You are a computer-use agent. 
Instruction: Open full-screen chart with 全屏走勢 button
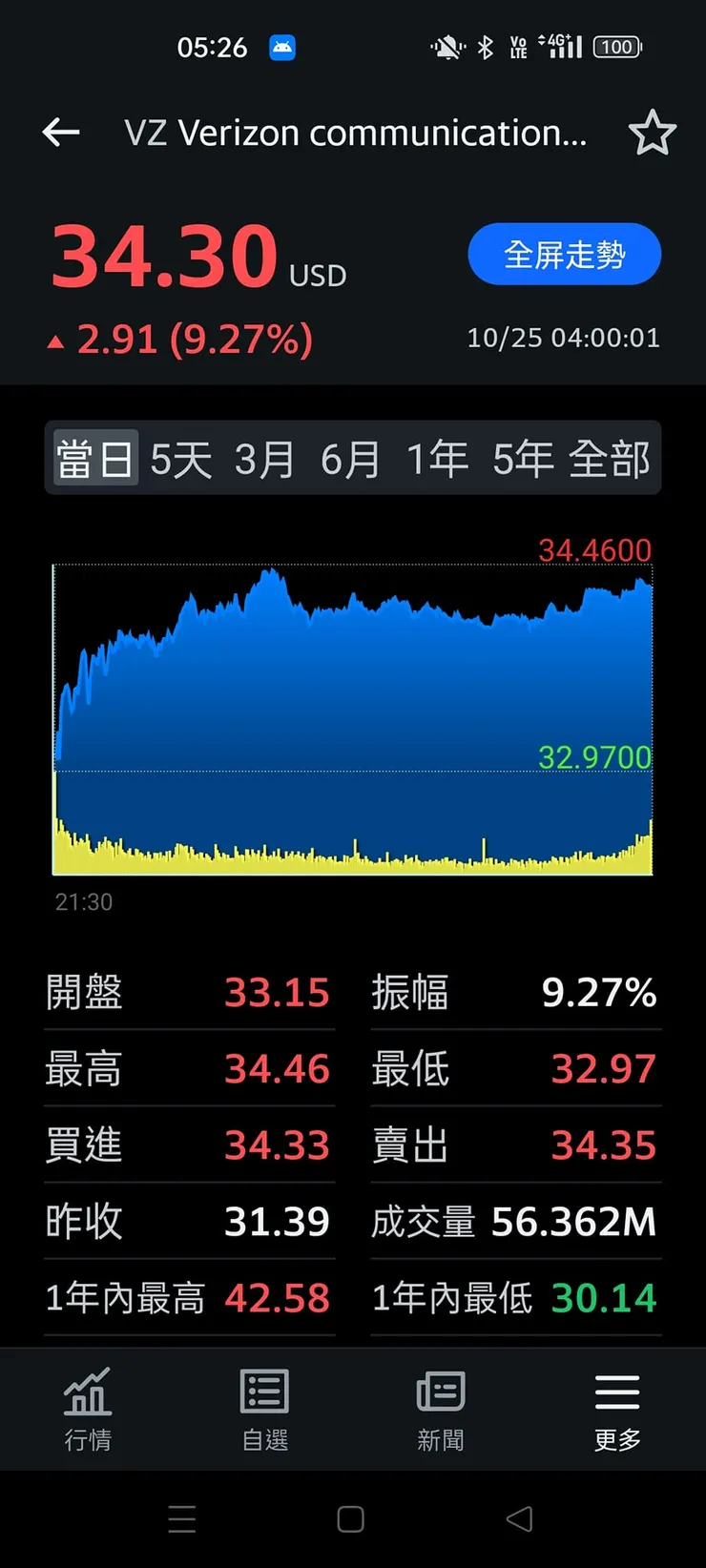point(564,254)
